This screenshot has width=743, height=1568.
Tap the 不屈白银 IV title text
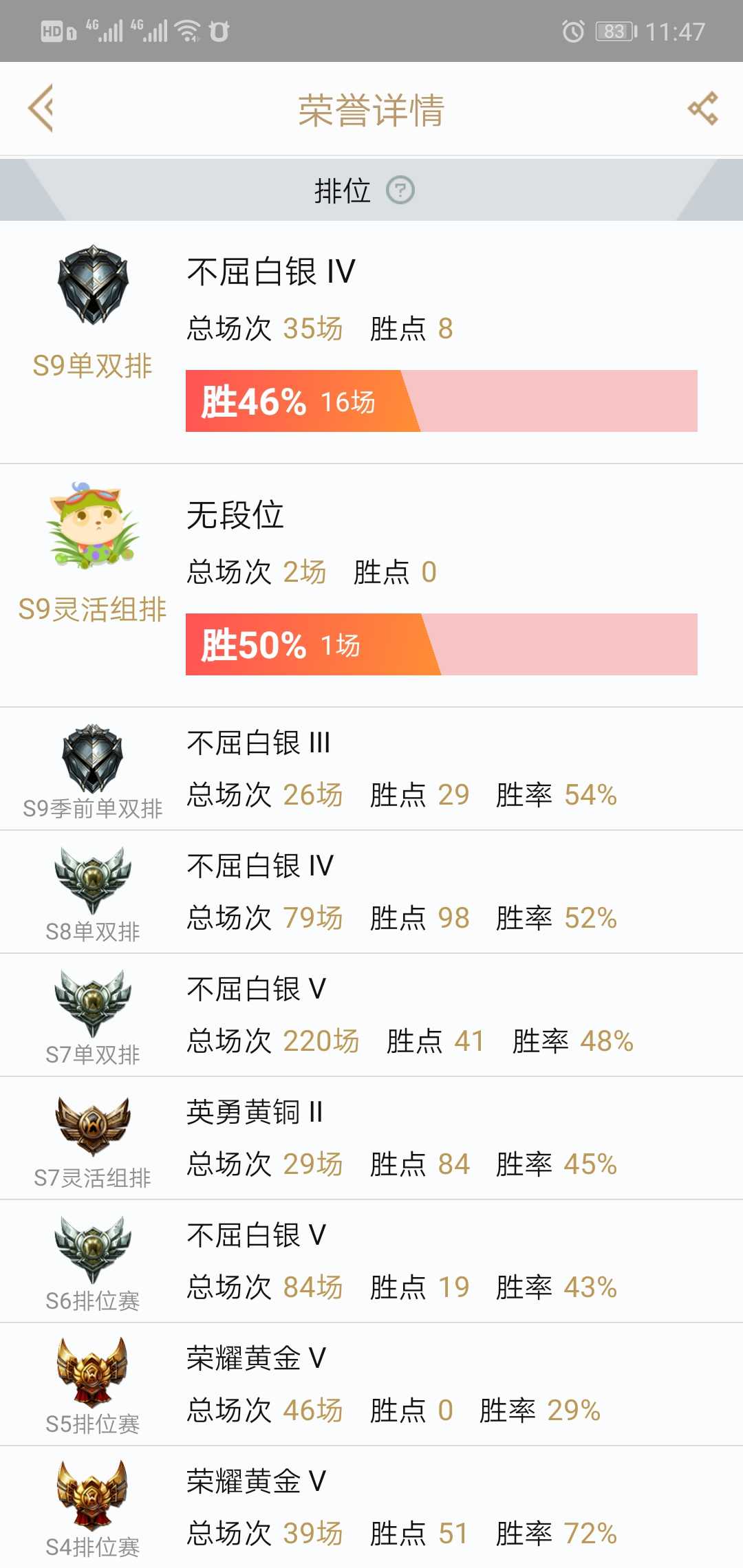point(270,270)
